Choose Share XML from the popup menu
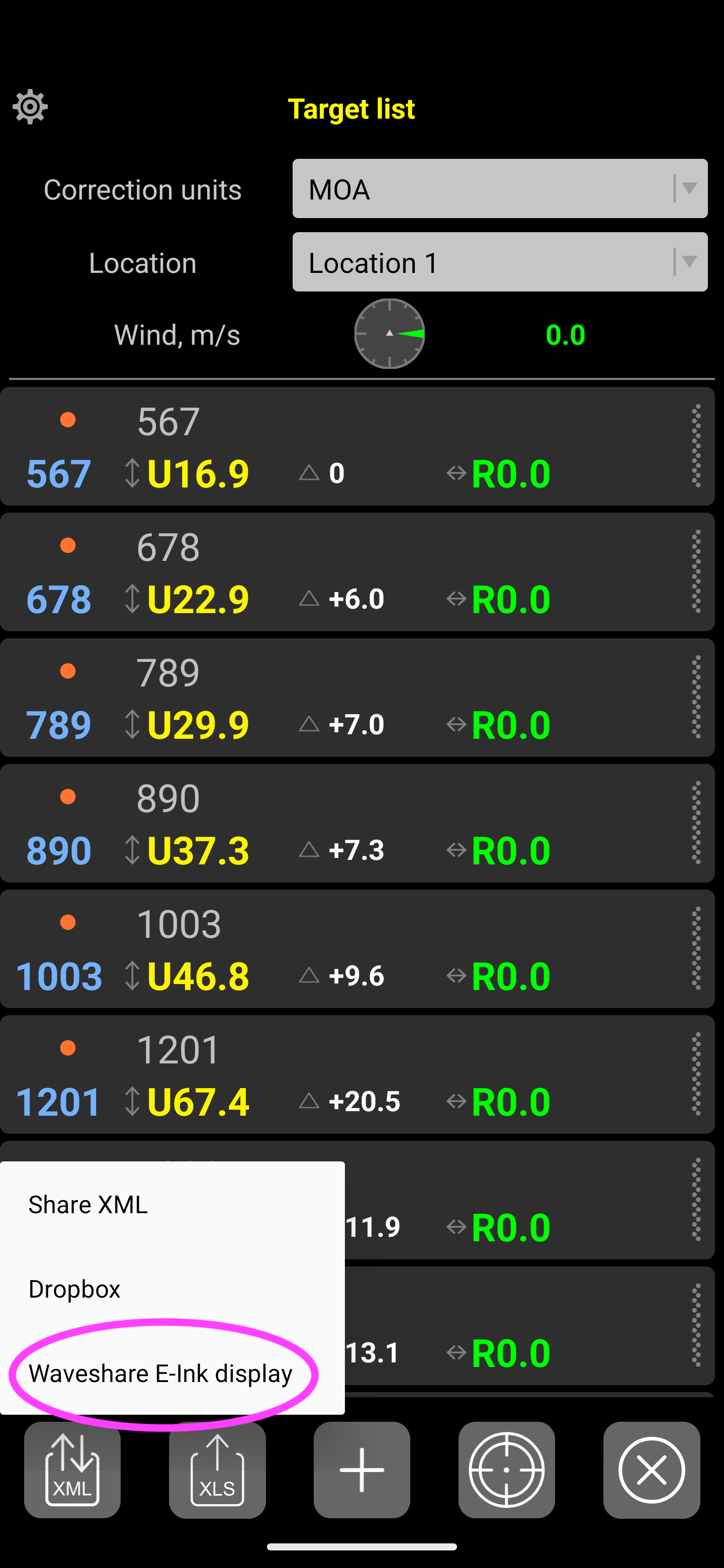This screenshot has height=1568, width=724. [88, 1205]
